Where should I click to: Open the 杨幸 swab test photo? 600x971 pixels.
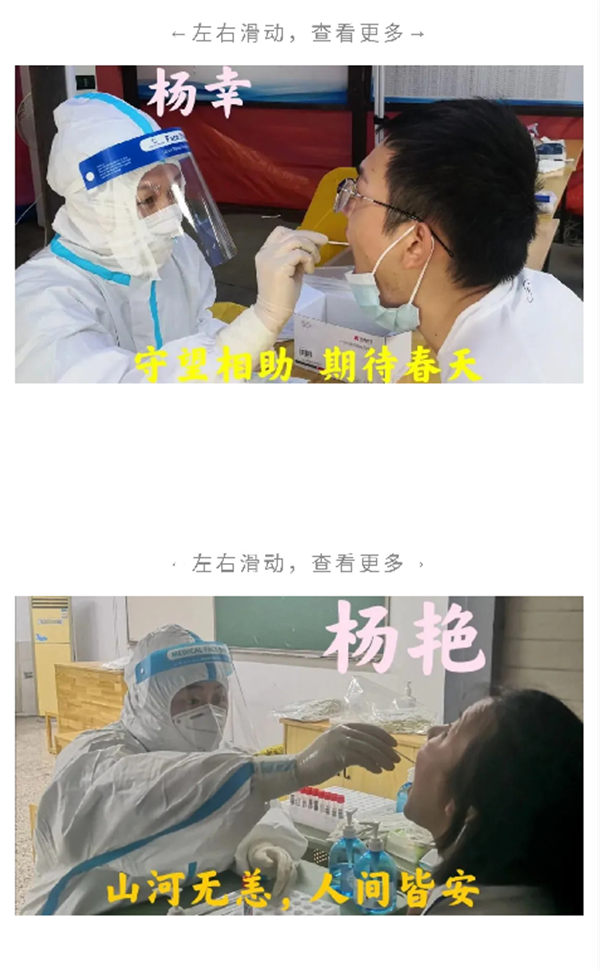[x=298, y=224]
